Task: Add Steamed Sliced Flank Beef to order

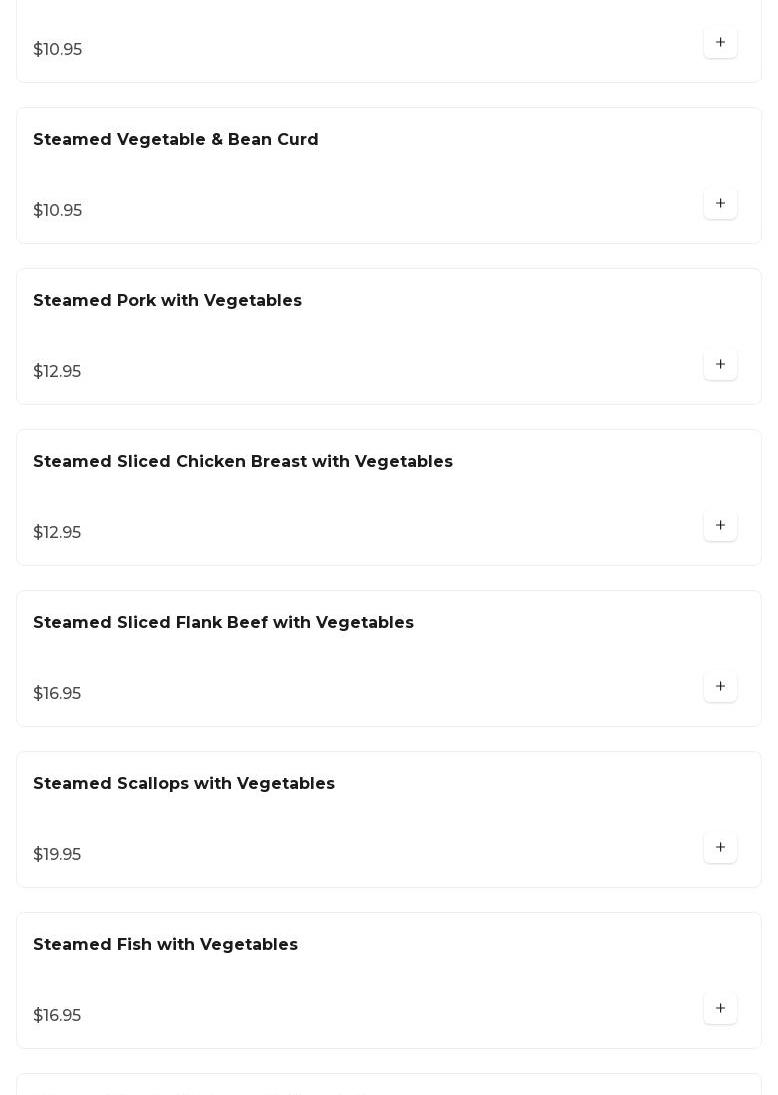Action: click(720, 687)
